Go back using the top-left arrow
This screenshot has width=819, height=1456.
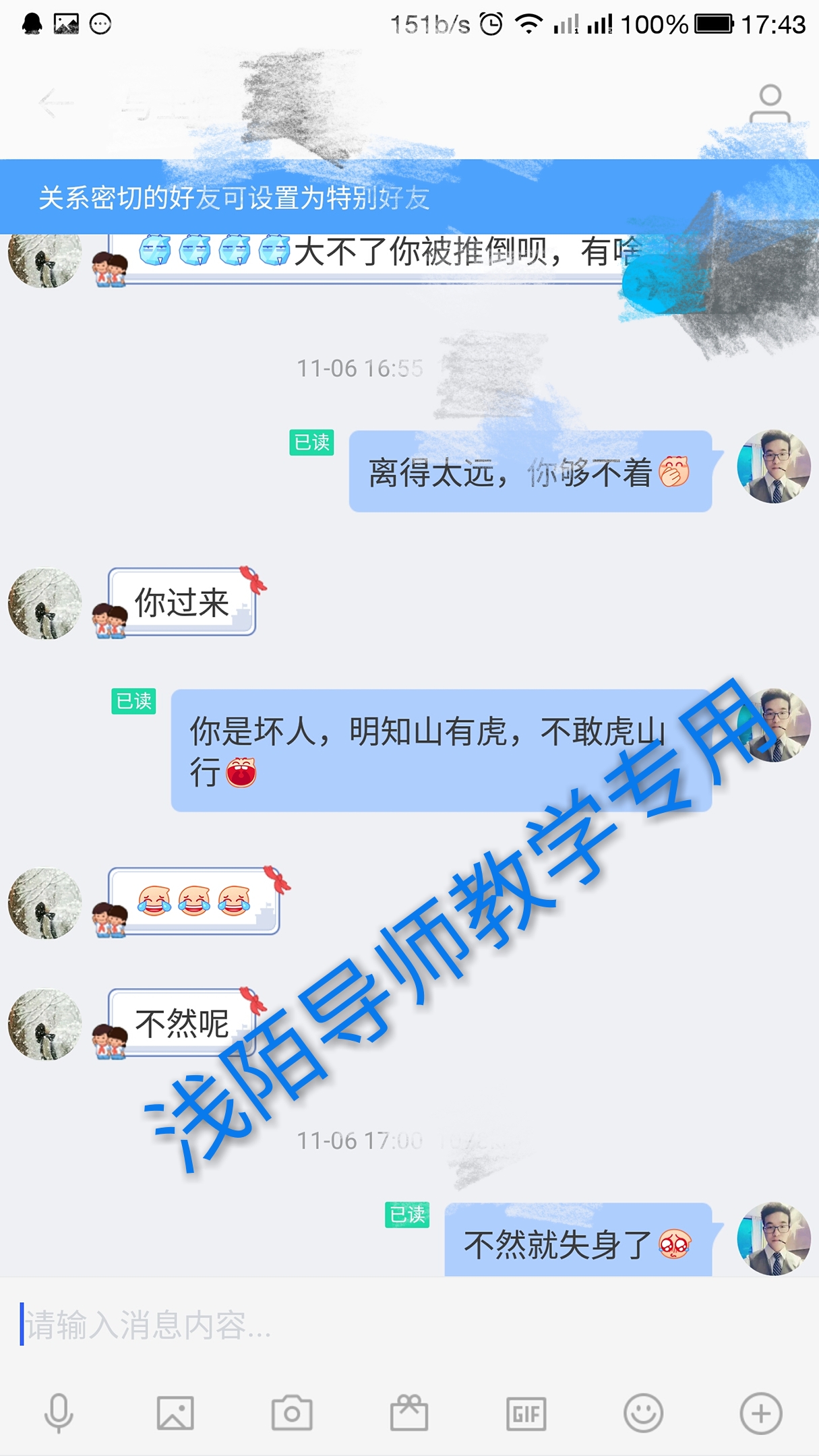pyautogui.click(x=54, y=103)
